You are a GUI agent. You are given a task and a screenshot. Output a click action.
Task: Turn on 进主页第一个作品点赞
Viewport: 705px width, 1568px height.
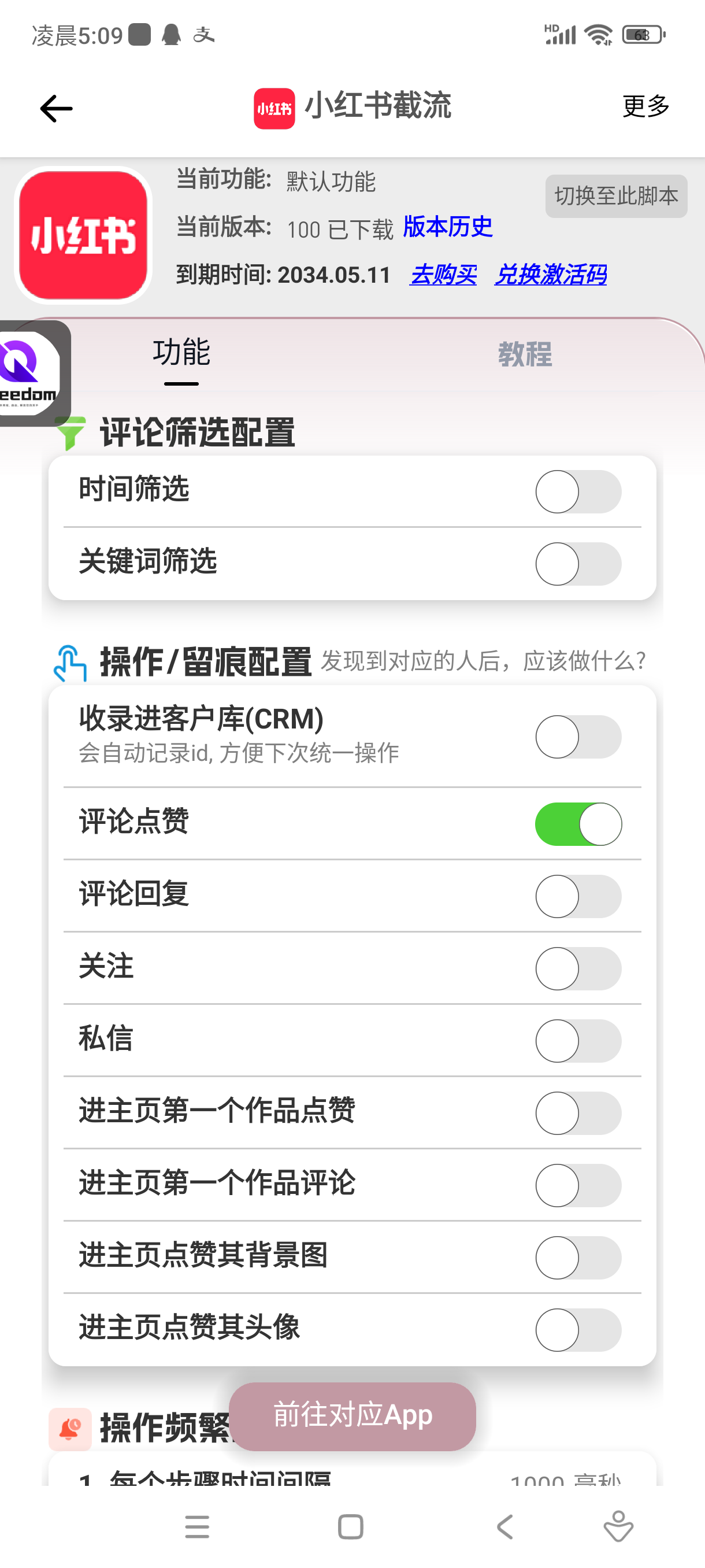click(578, 1114)
